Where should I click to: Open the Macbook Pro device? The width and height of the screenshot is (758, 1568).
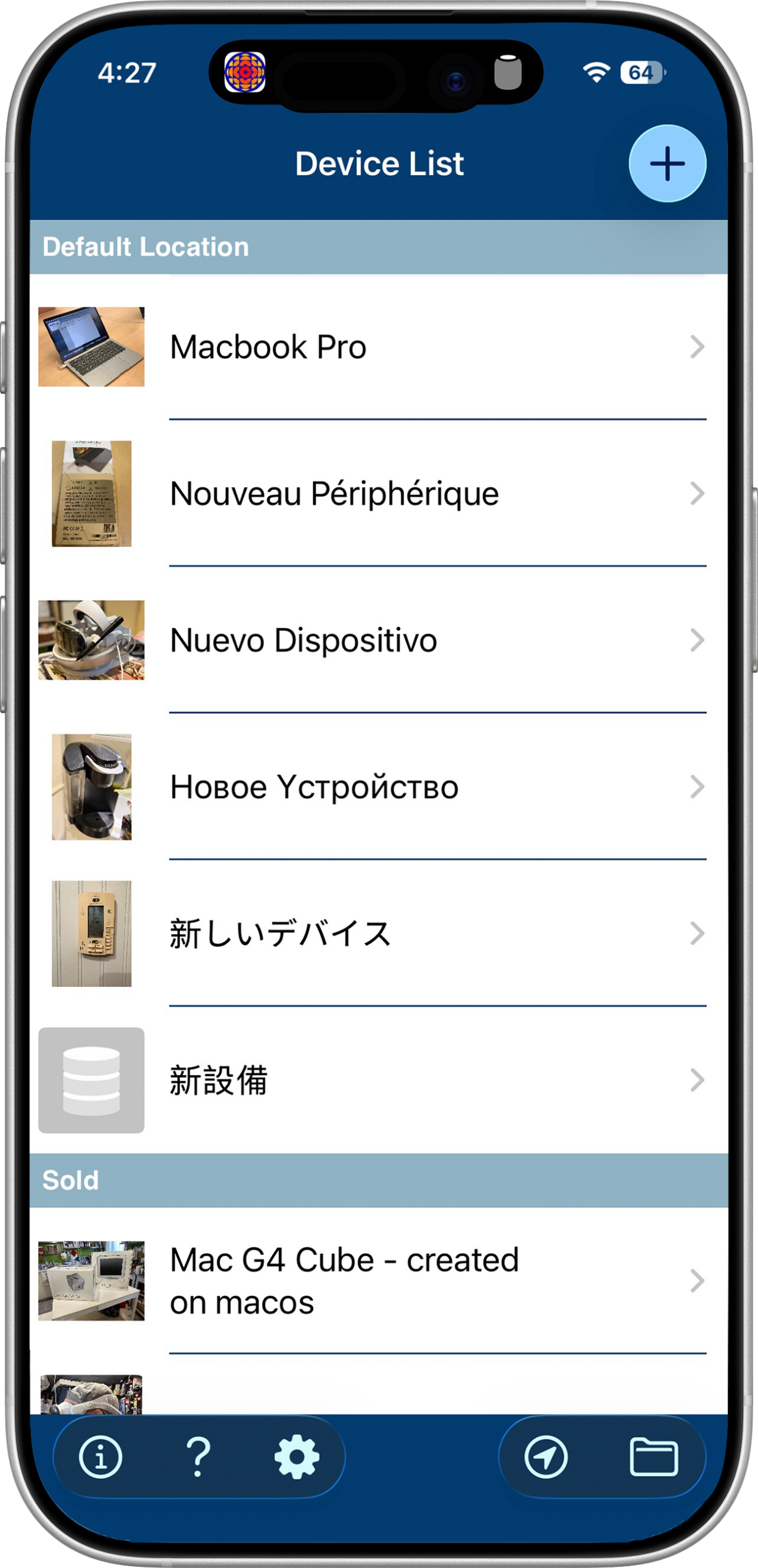(x=378, y=347)
